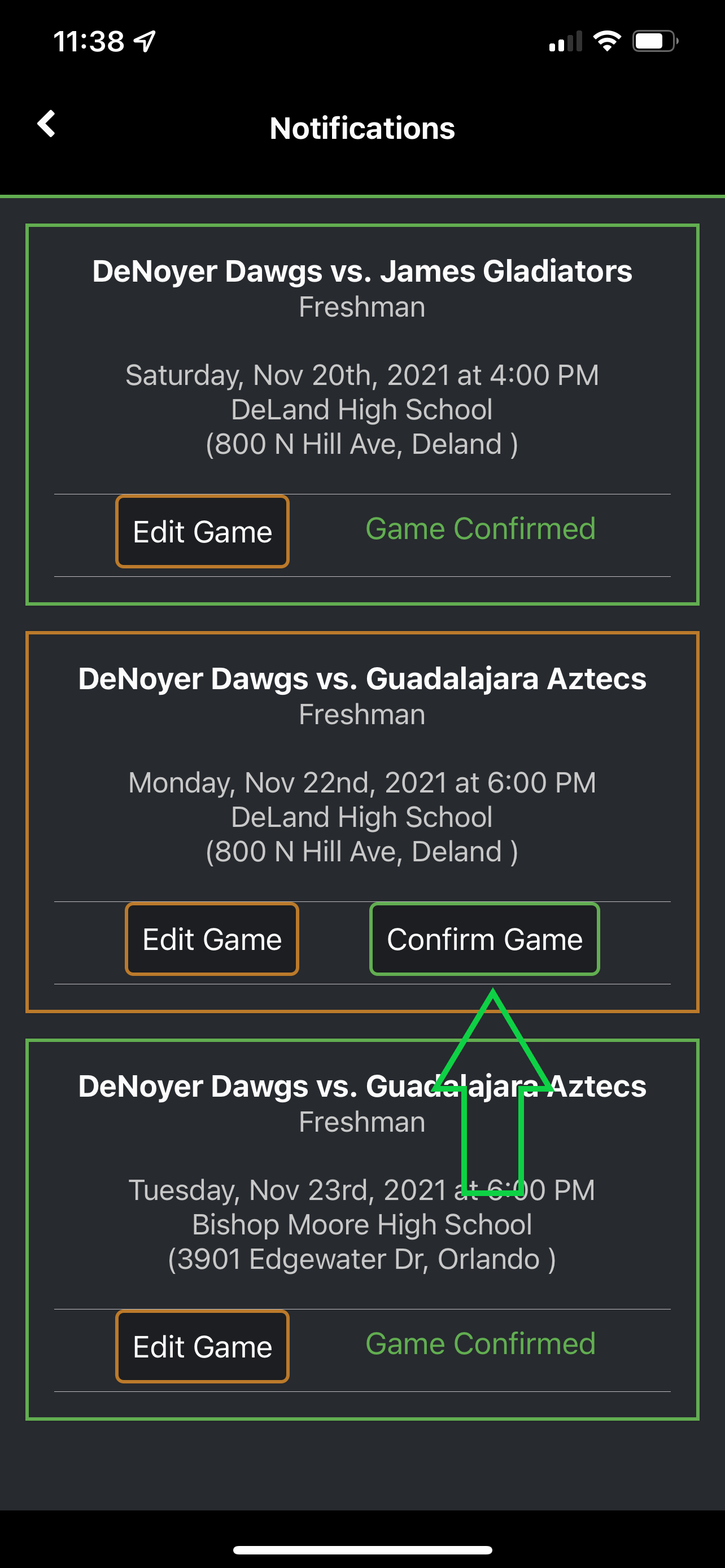Screen dimensions: 725x1568
Task: Confirm the Nov 22nd Guadalajara Aztecs game
Action: coord(484,939)
